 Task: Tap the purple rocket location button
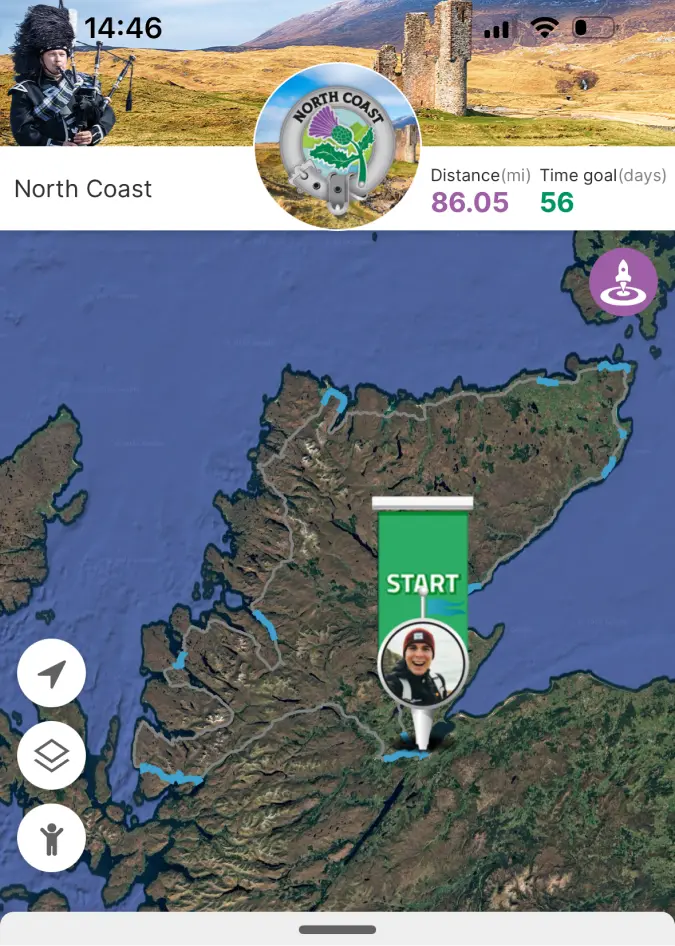click(623, 282)
